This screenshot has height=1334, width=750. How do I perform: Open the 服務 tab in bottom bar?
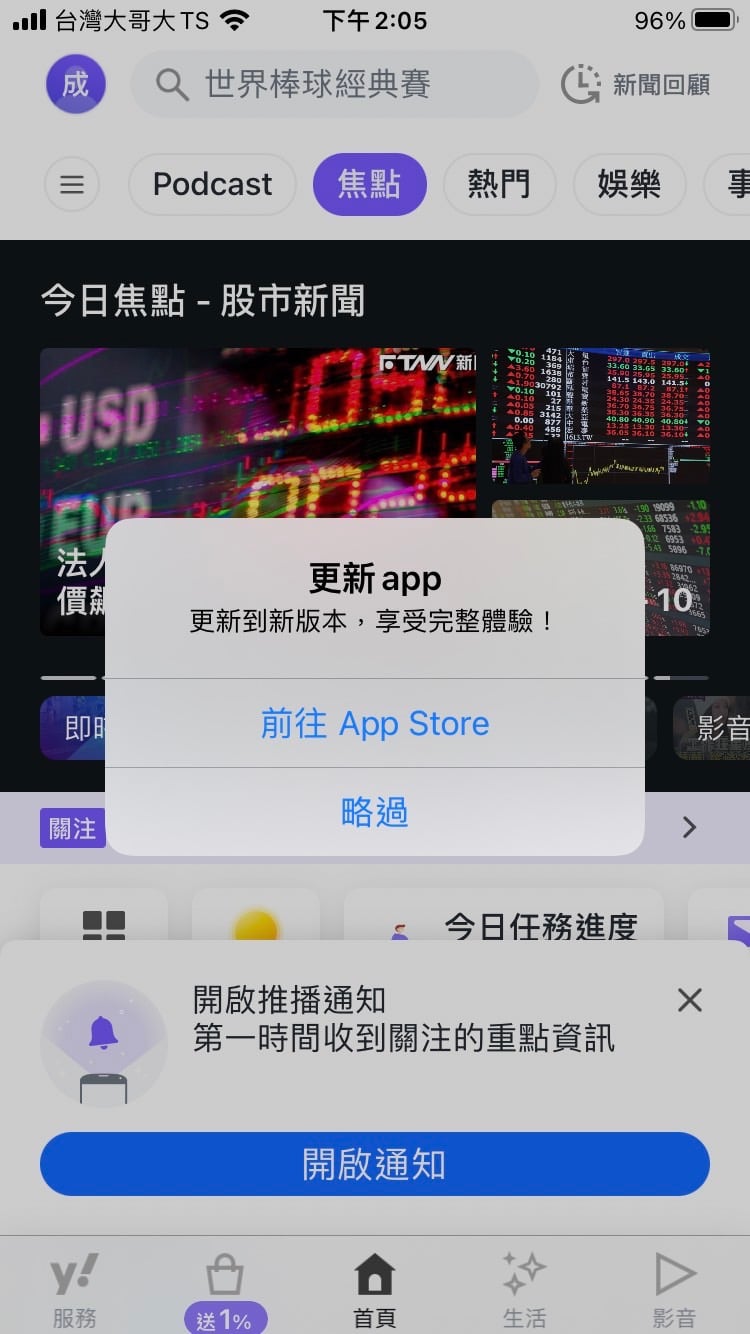[75, 1290]
